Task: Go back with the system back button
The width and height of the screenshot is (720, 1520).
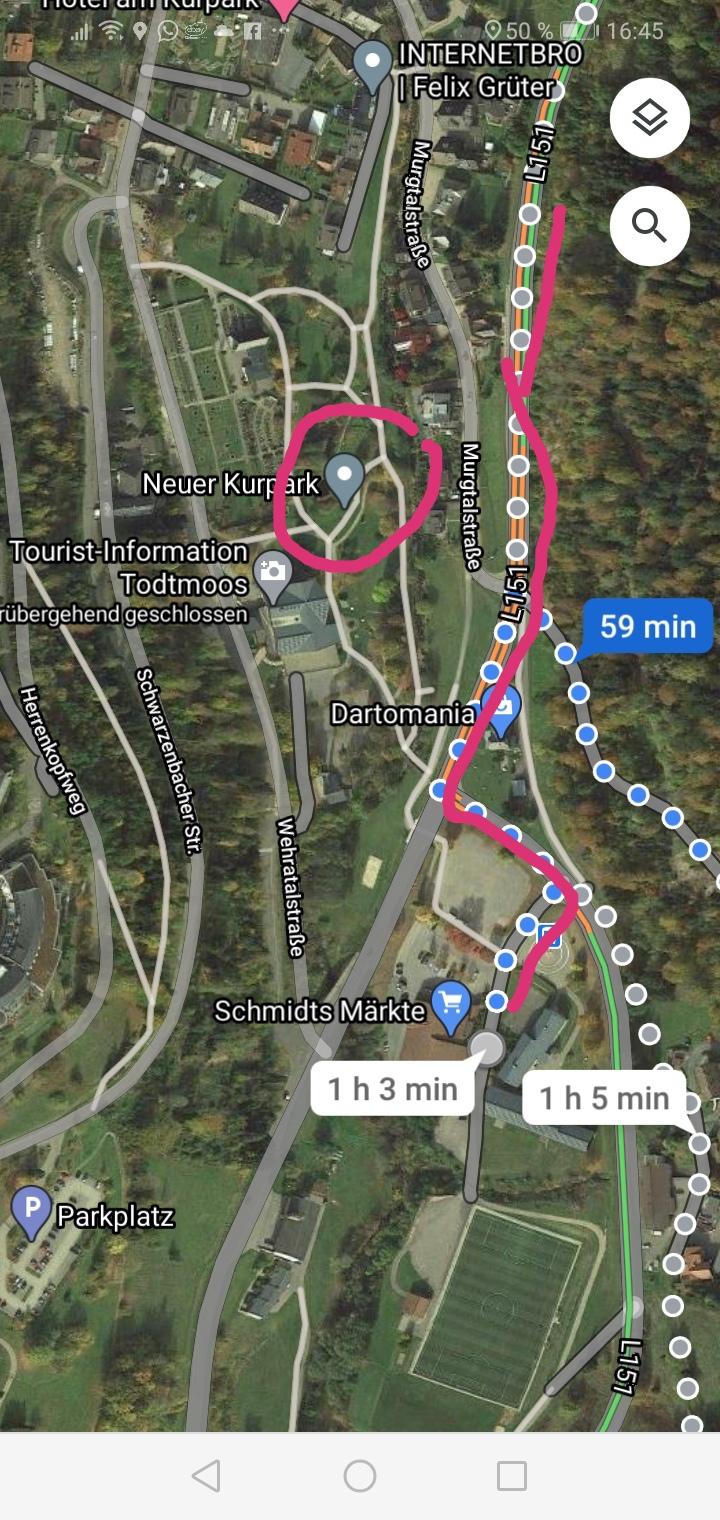Action: tap(206, 1476)
